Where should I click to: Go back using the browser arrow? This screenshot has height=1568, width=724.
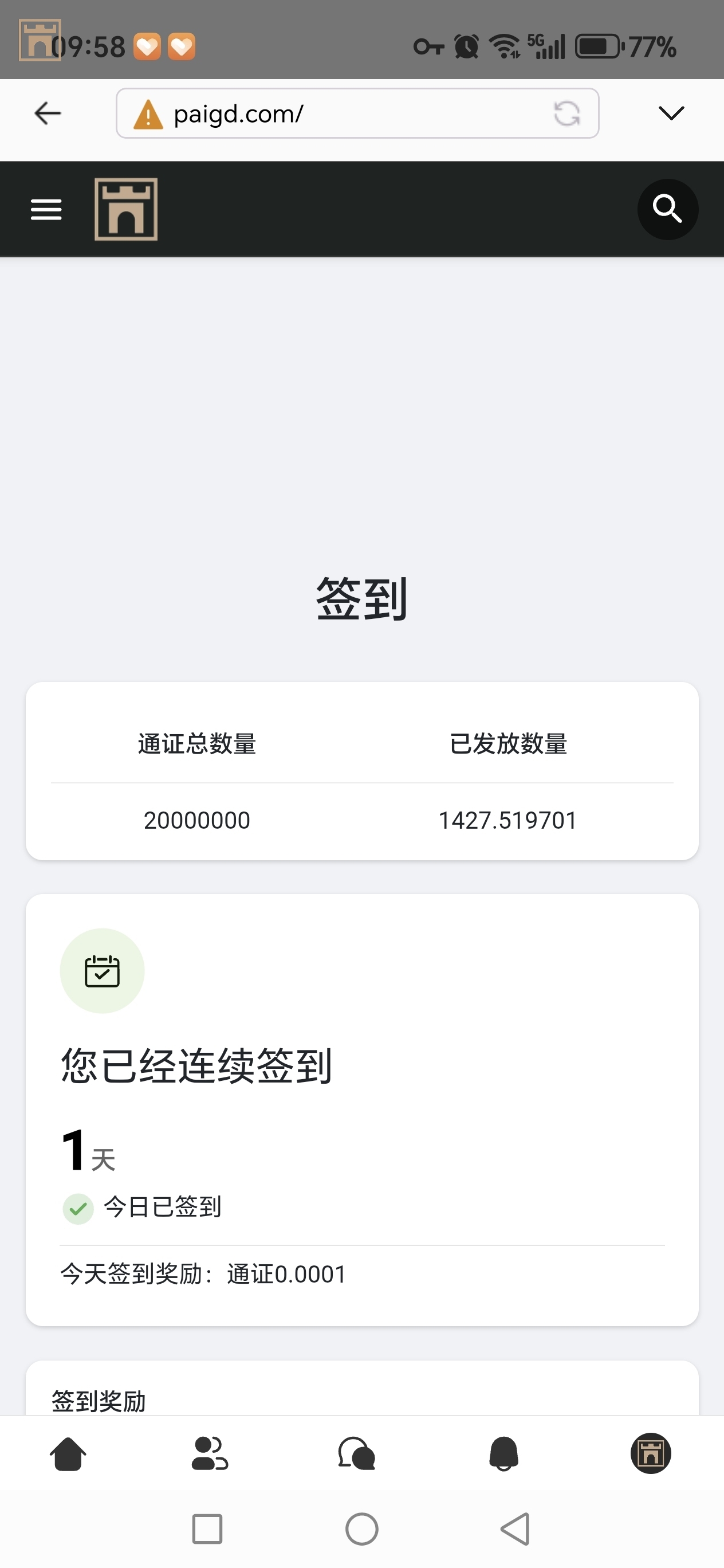[x=48, y=113]
